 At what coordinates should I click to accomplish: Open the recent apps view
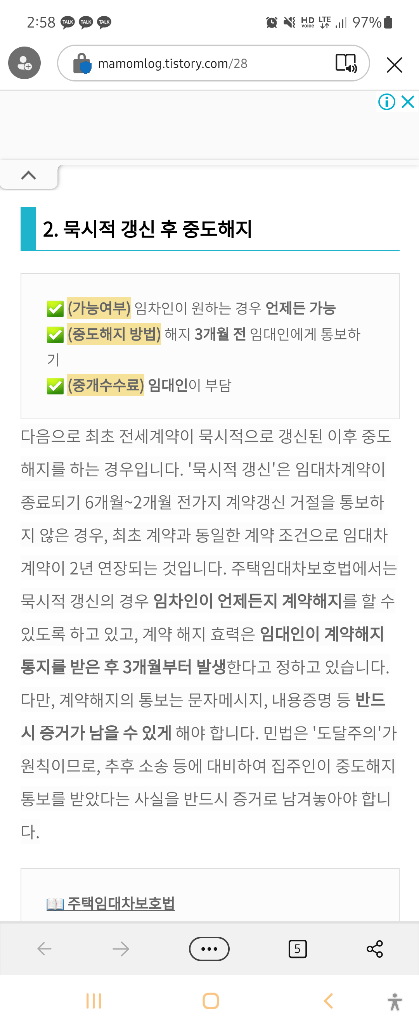94,1000
